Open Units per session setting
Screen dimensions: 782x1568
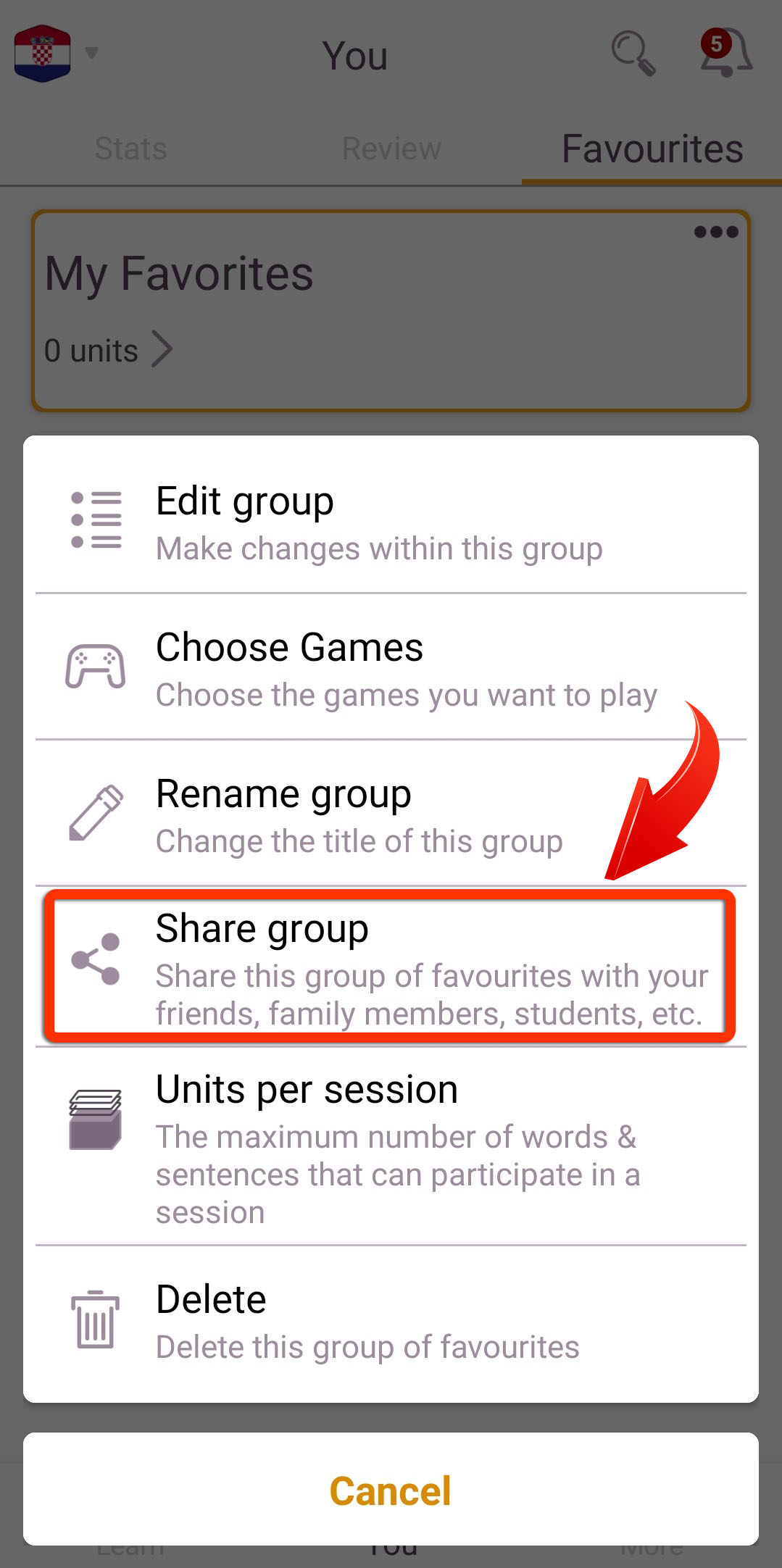click(391, 1146)
